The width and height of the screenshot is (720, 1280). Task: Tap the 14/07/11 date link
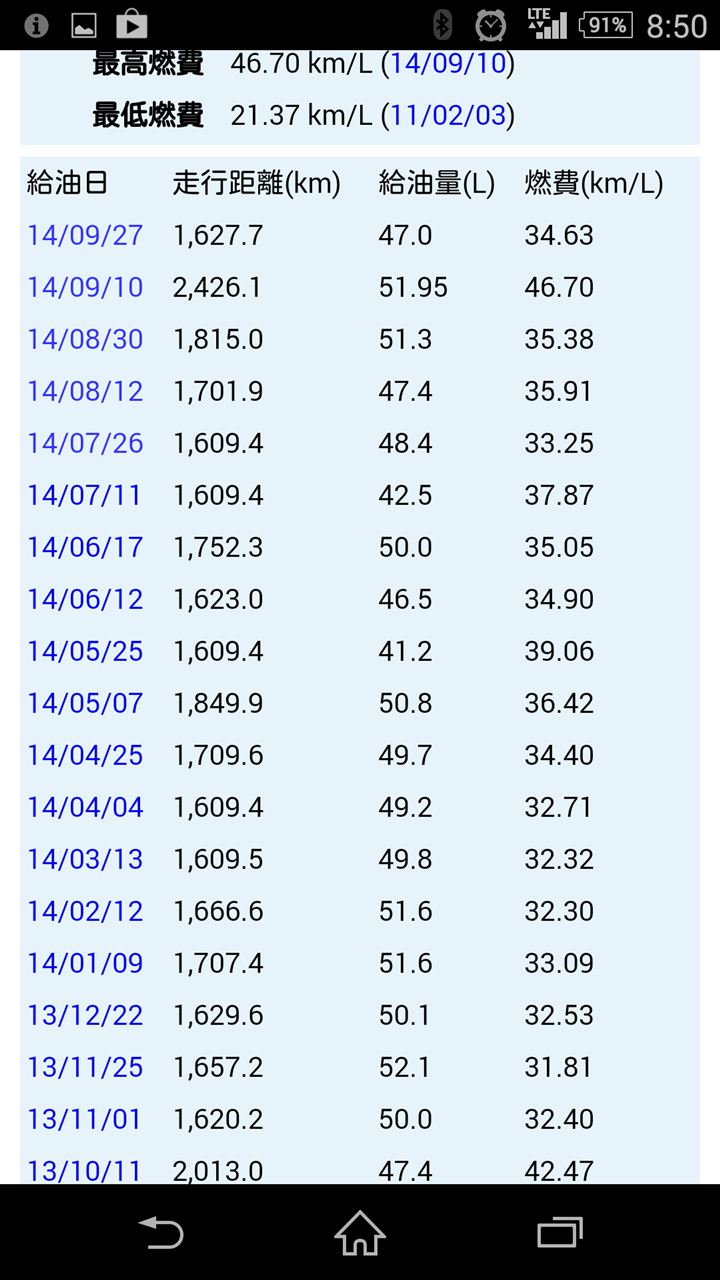(85, 495)
